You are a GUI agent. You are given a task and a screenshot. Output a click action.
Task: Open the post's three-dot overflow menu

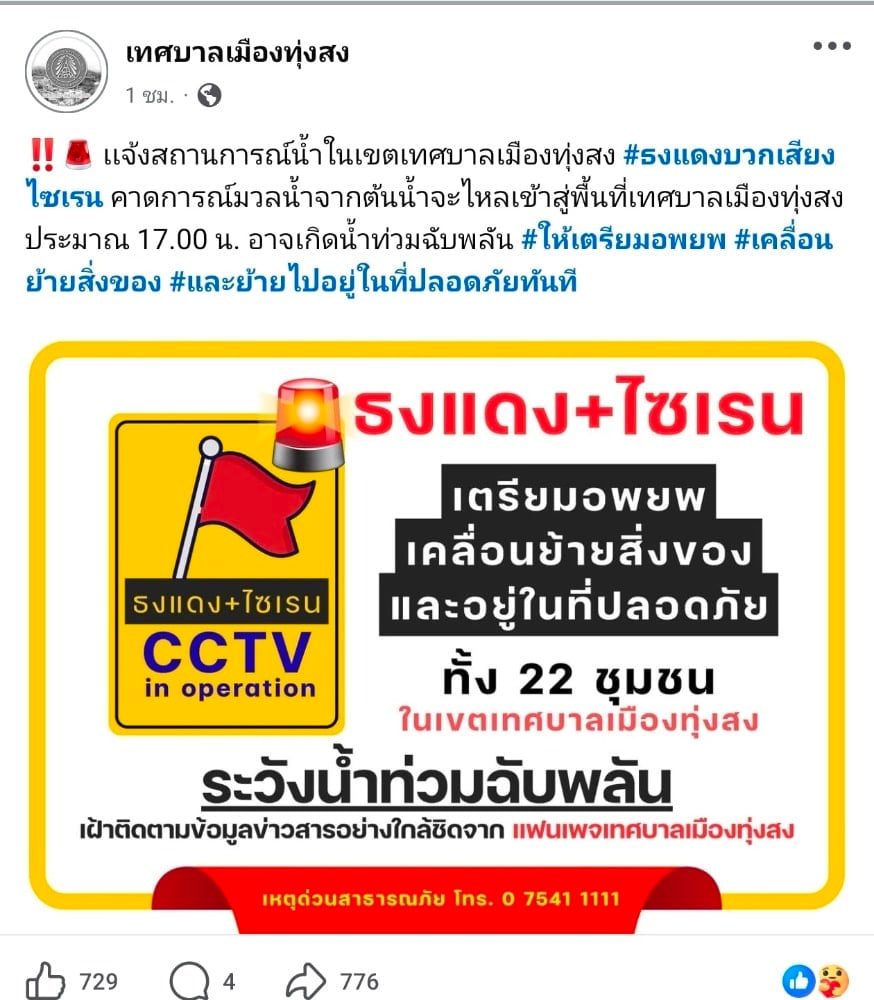830,46
